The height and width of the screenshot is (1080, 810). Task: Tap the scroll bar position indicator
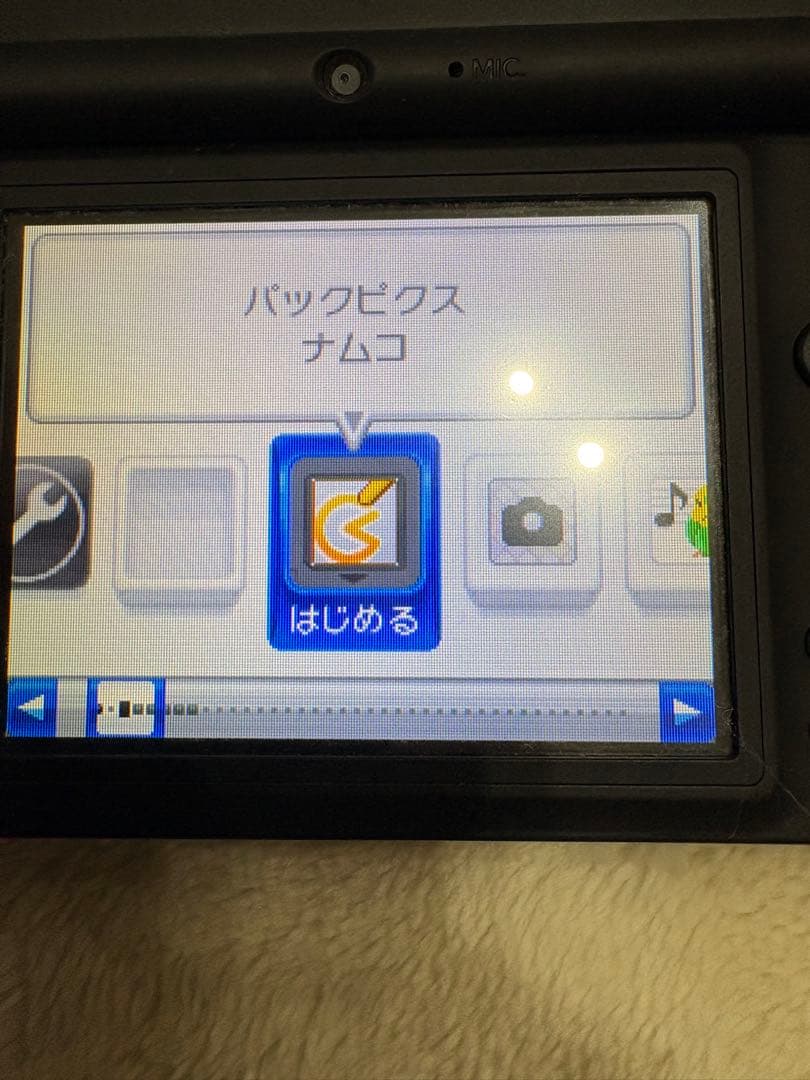tap(125, 707)
